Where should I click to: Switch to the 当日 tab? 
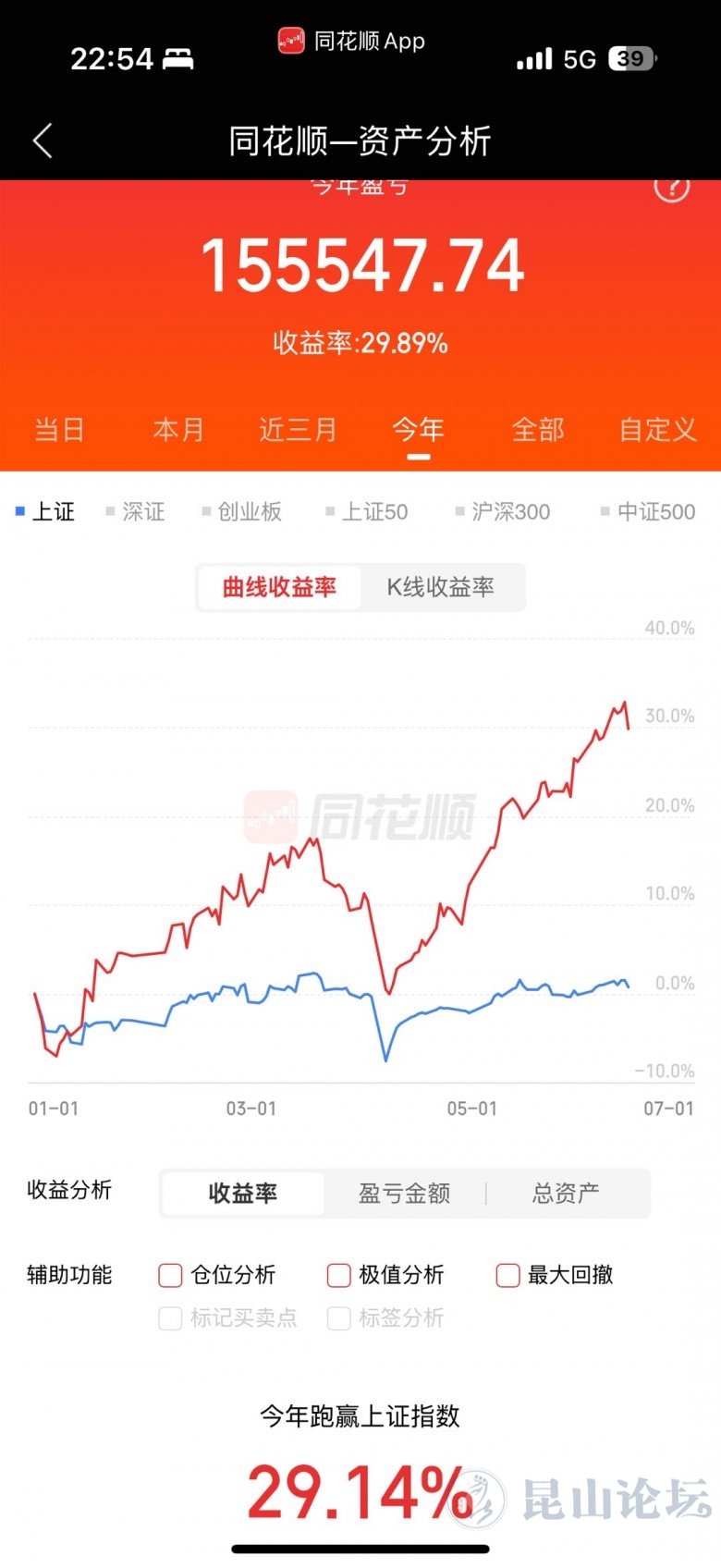pos(59,430)
